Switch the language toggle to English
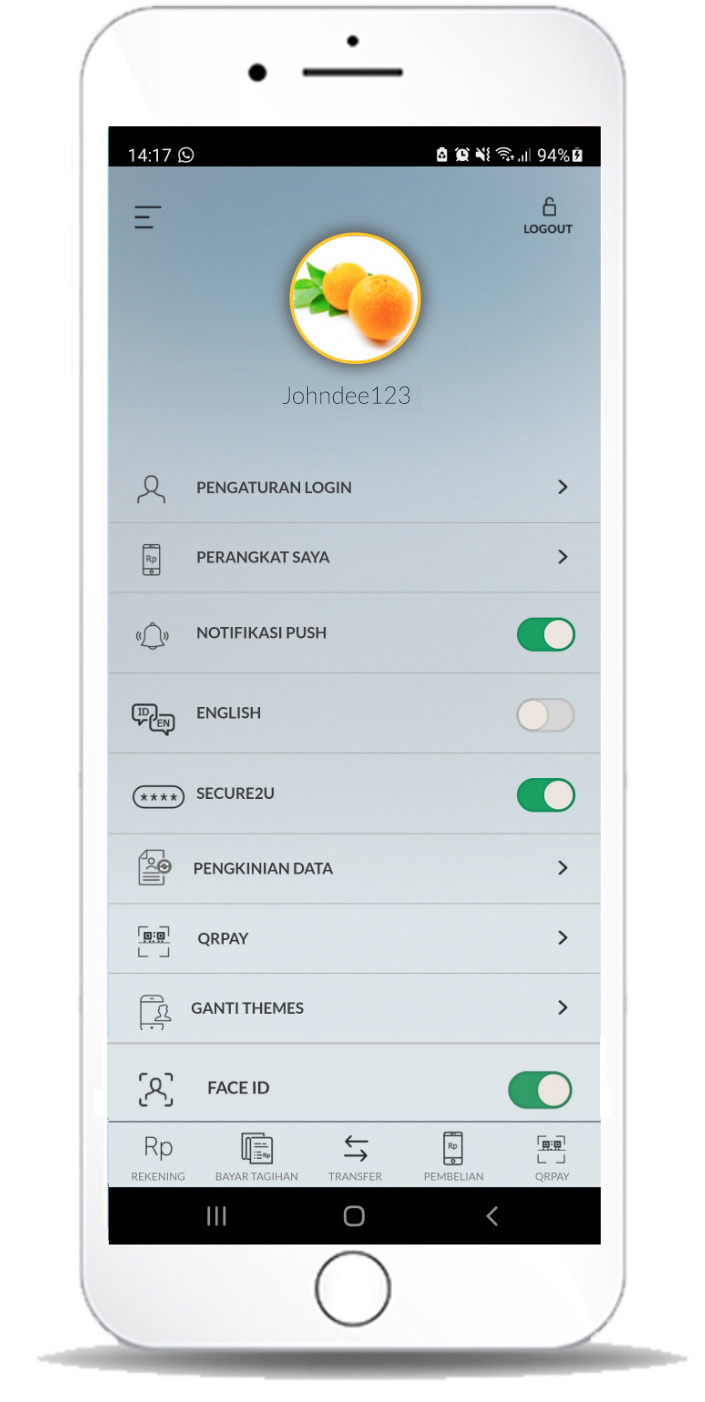 [545, 714]
